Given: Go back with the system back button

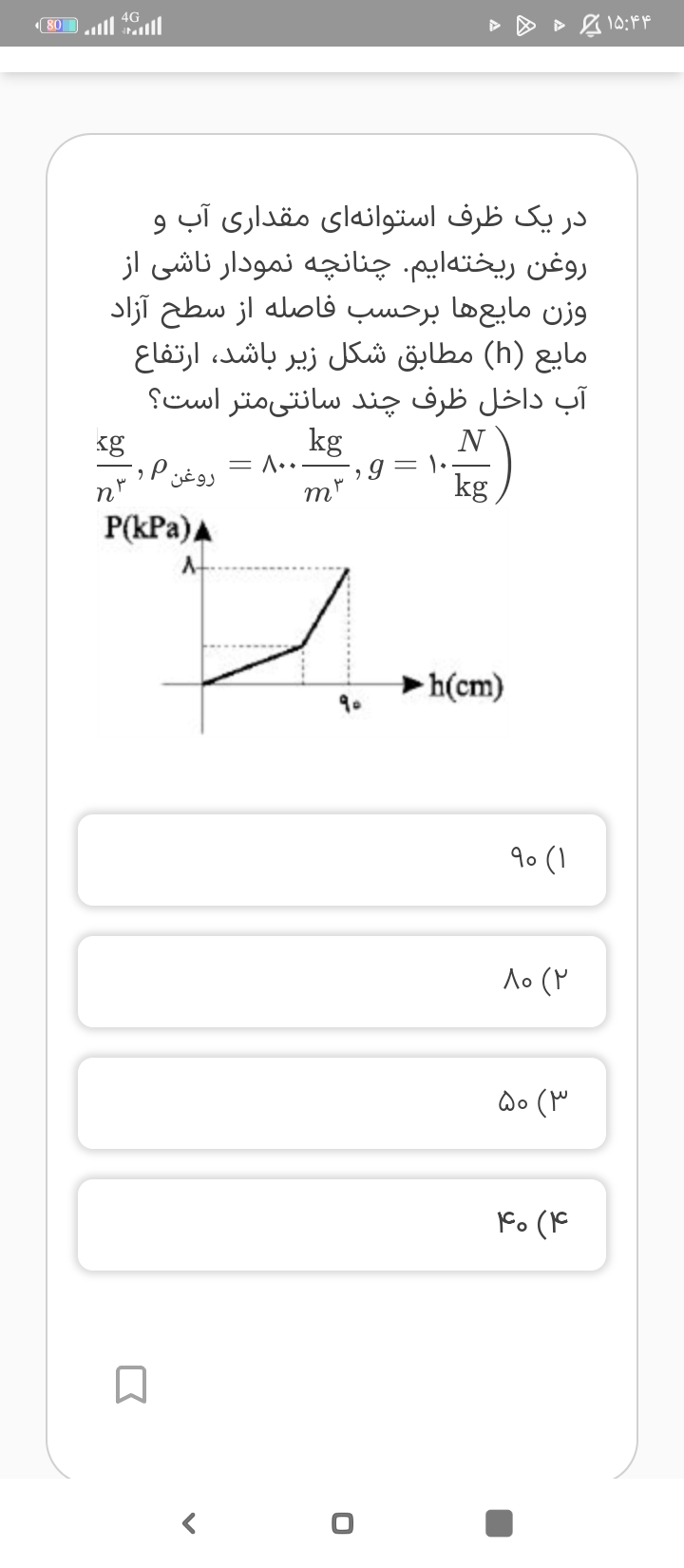Looking at the screenshot, I should 189,1523.
